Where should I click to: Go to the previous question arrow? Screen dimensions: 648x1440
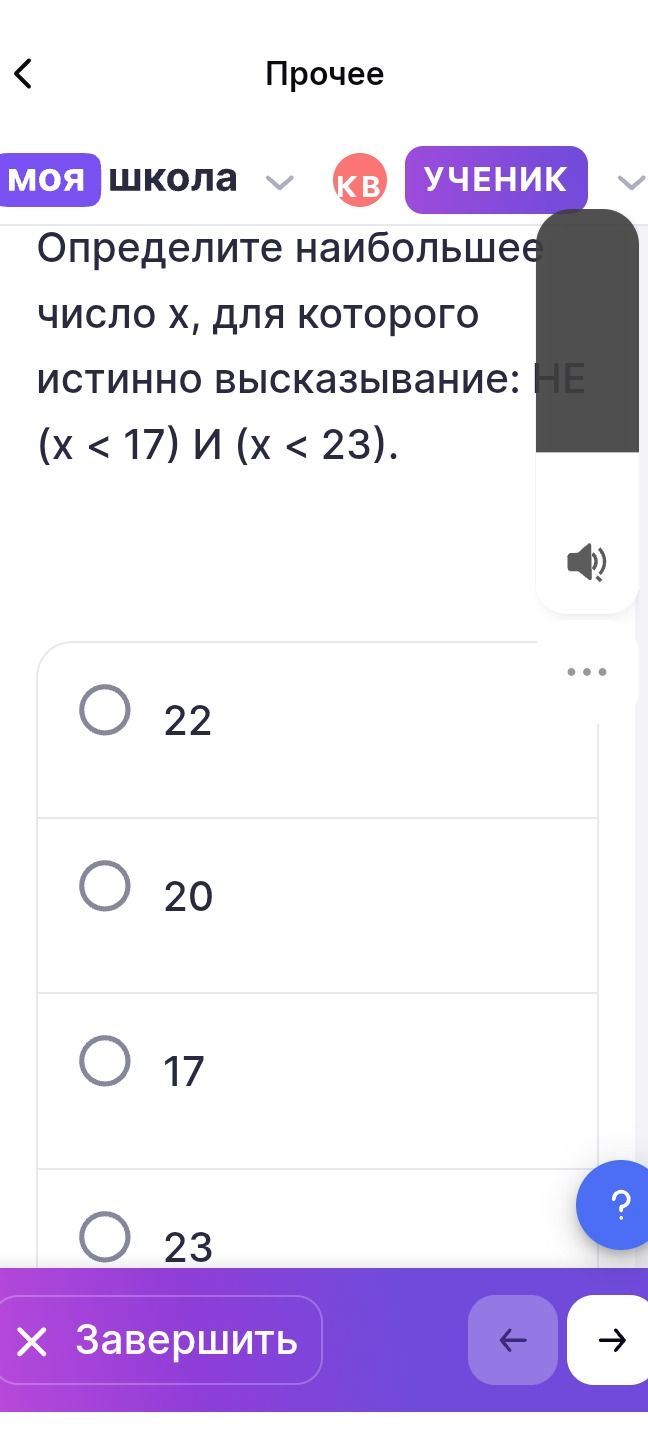513,1340
